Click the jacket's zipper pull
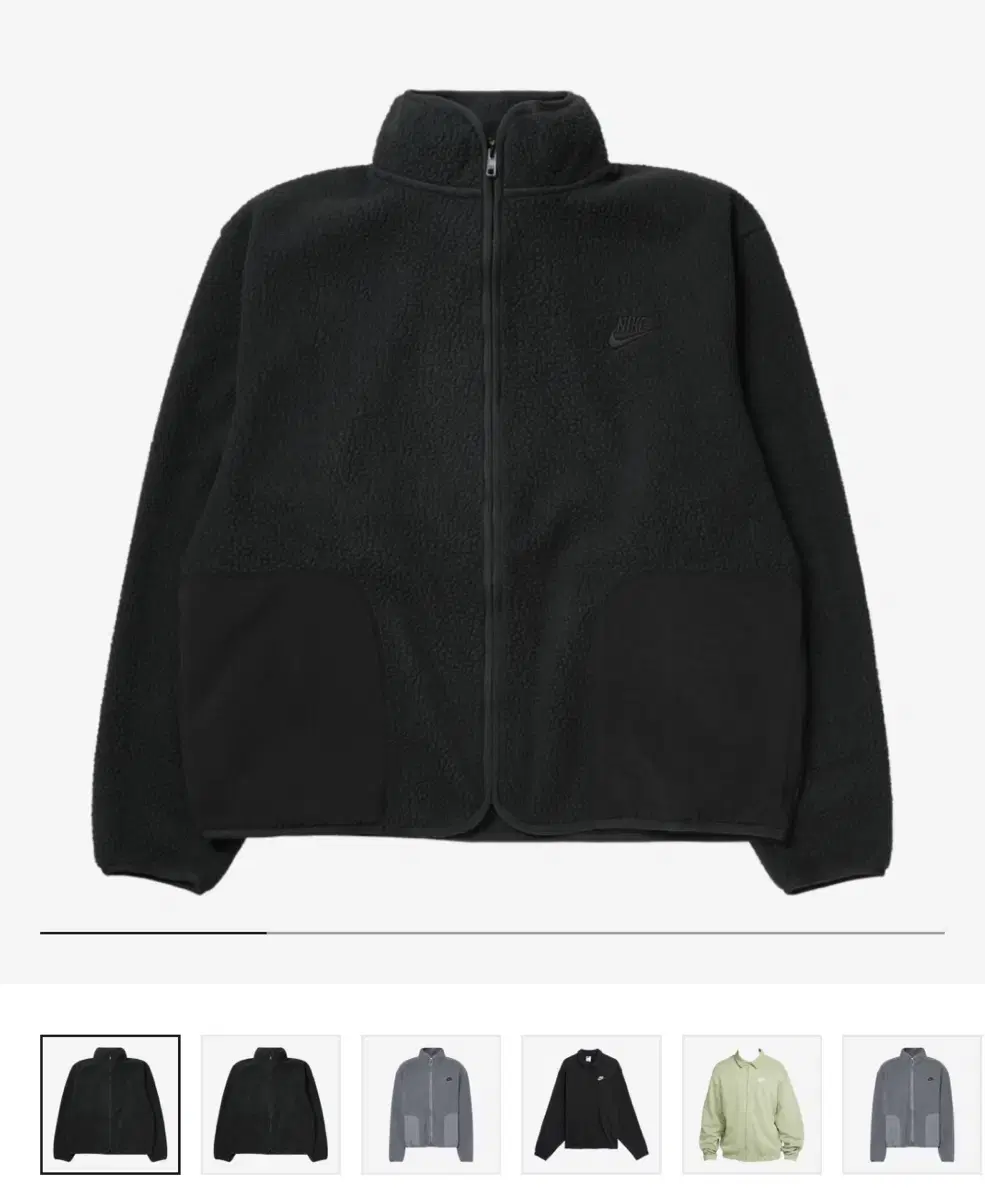The width and height of the screenshot is (985, 1200). pos(494,160)
